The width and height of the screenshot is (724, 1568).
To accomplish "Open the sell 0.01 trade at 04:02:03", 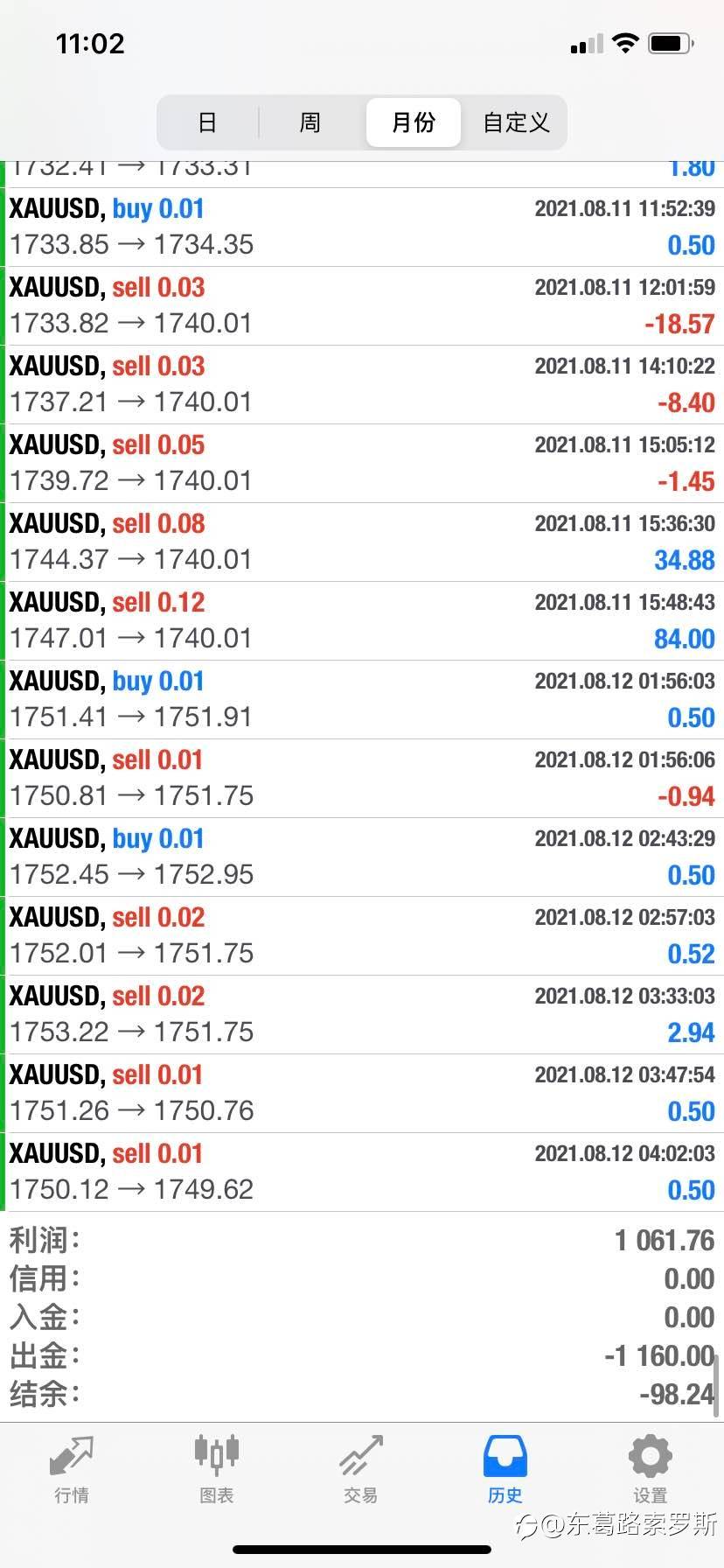I will (x=362, y=1172).
